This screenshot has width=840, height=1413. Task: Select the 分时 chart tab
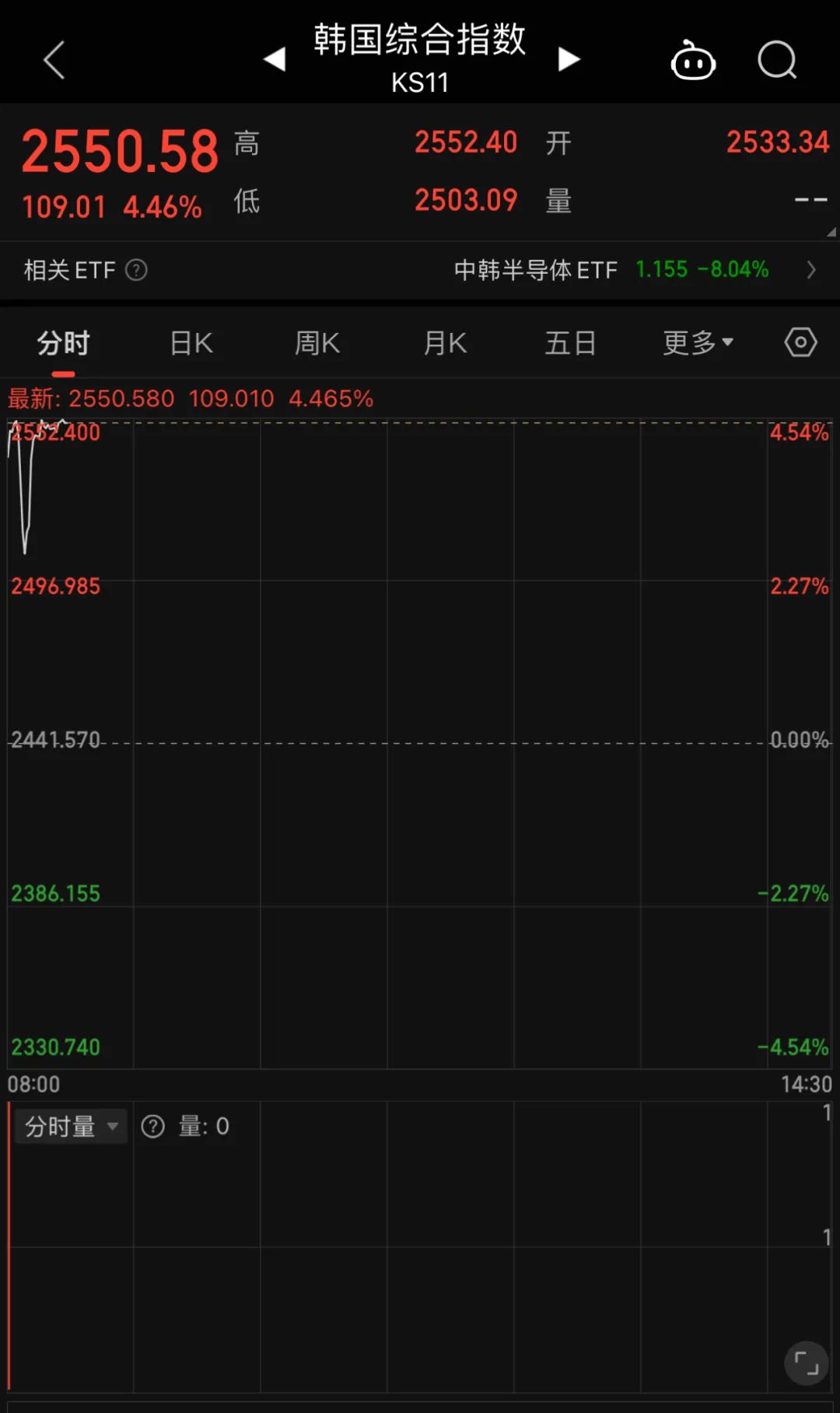[64, 342]
